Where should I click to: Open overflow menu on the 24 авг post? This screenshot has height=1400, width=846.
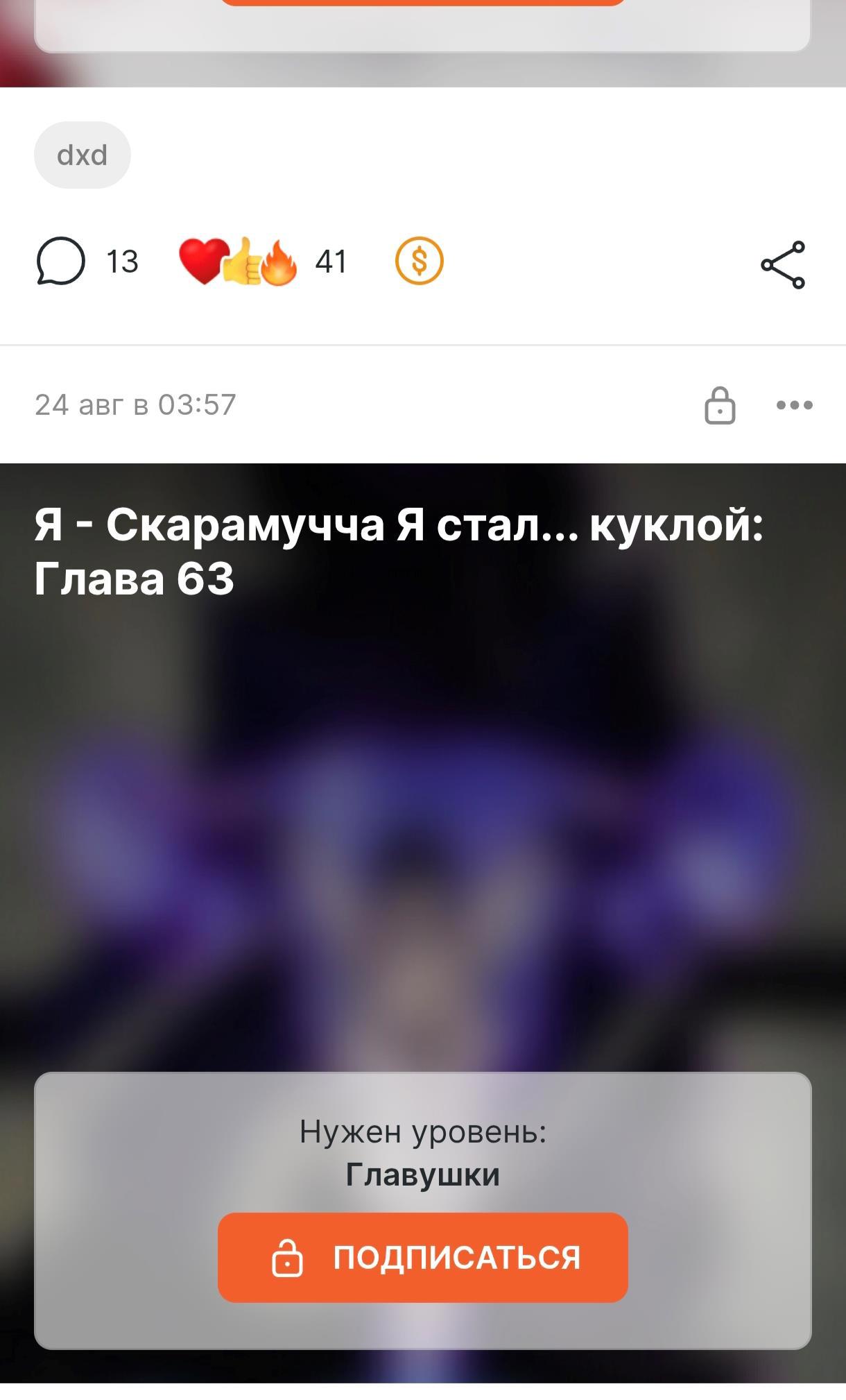coord(794,405)
